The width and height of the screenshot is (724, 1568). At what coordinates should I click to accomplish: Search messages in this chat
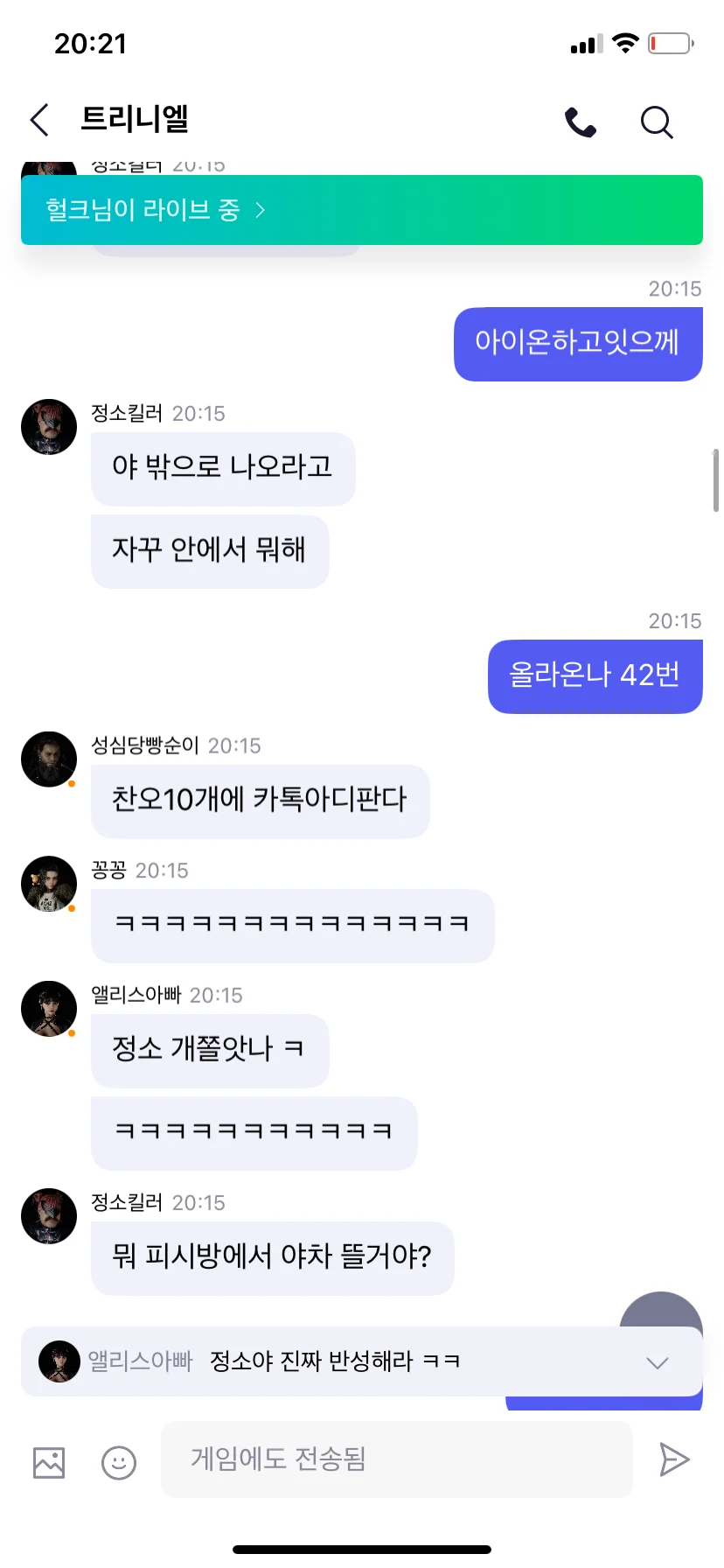(x=657, y=122)
